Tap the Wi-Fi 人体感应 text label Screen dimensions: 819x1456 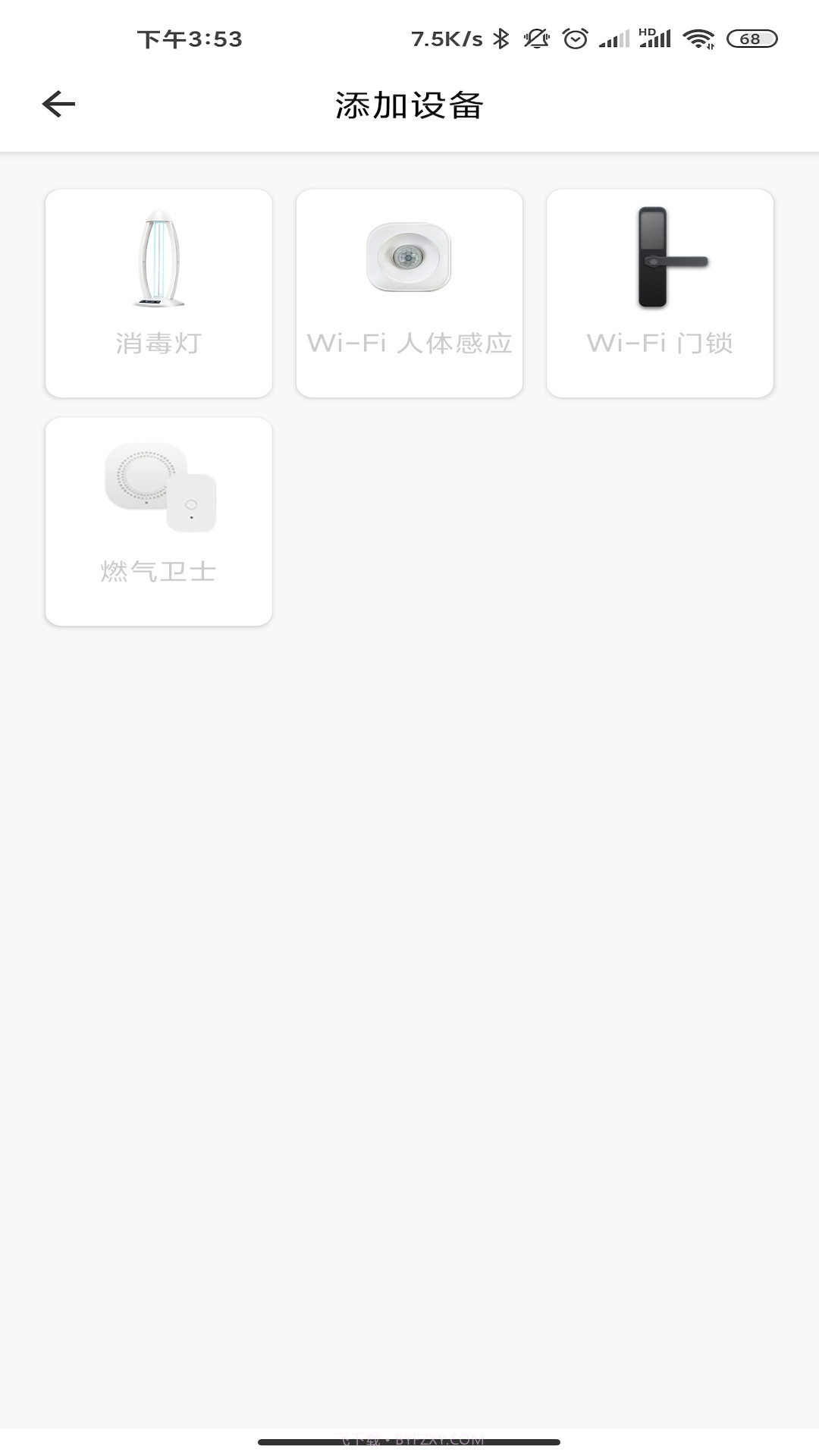tap(409, 343)
